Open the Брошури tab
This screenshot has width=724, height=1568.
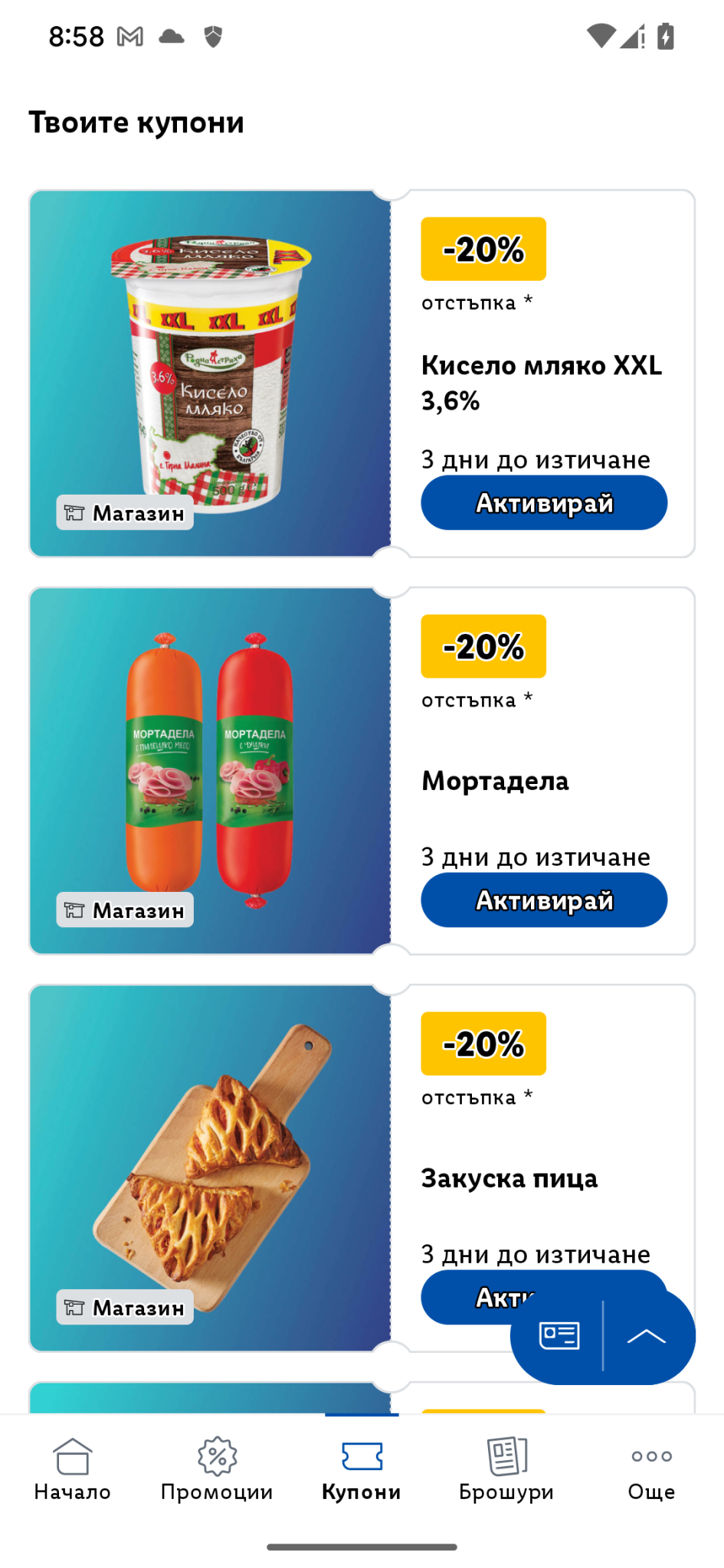point(506,1469)
